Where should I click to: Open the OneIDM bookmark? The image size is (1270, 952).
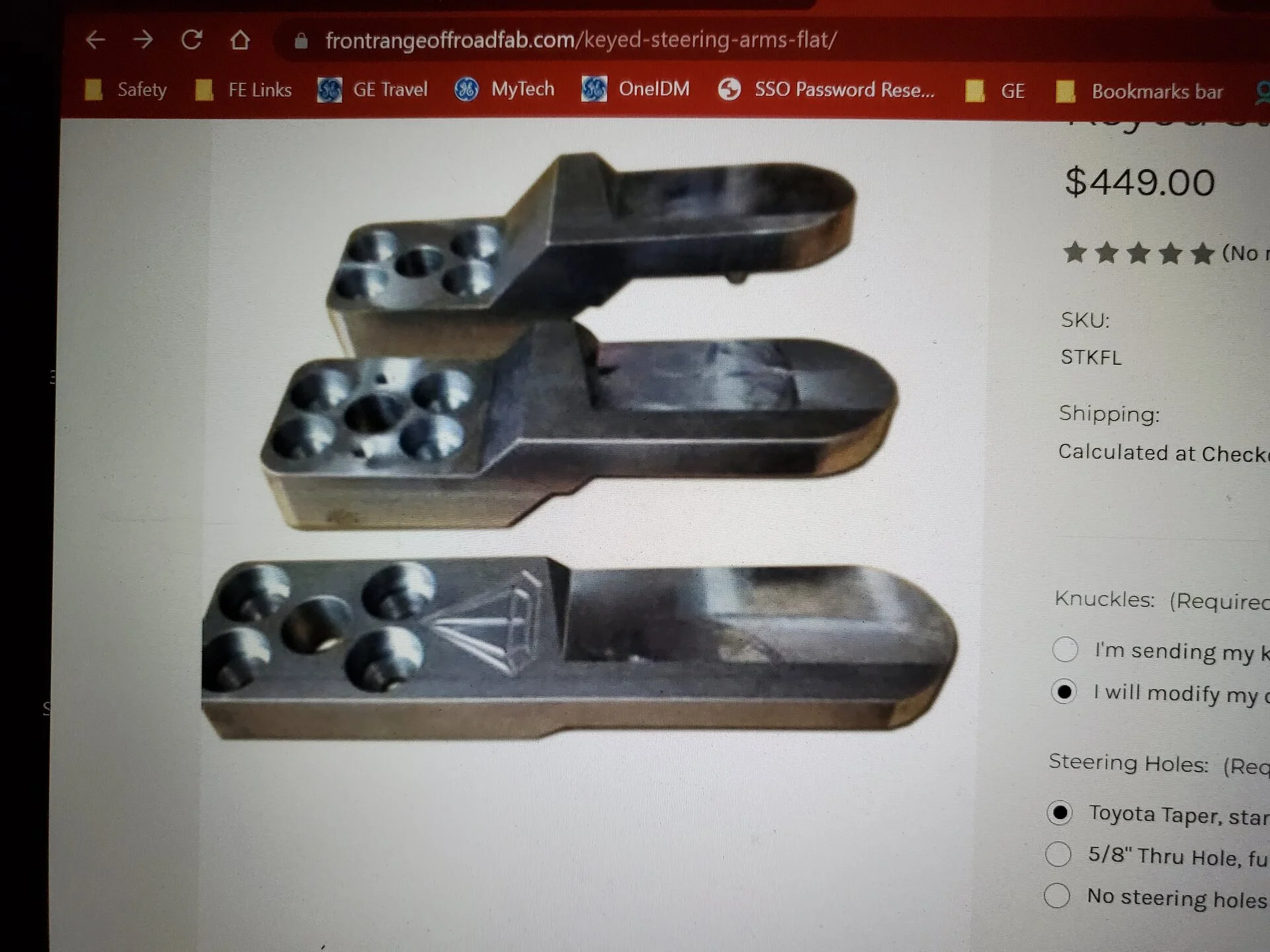tap(636, 89)
